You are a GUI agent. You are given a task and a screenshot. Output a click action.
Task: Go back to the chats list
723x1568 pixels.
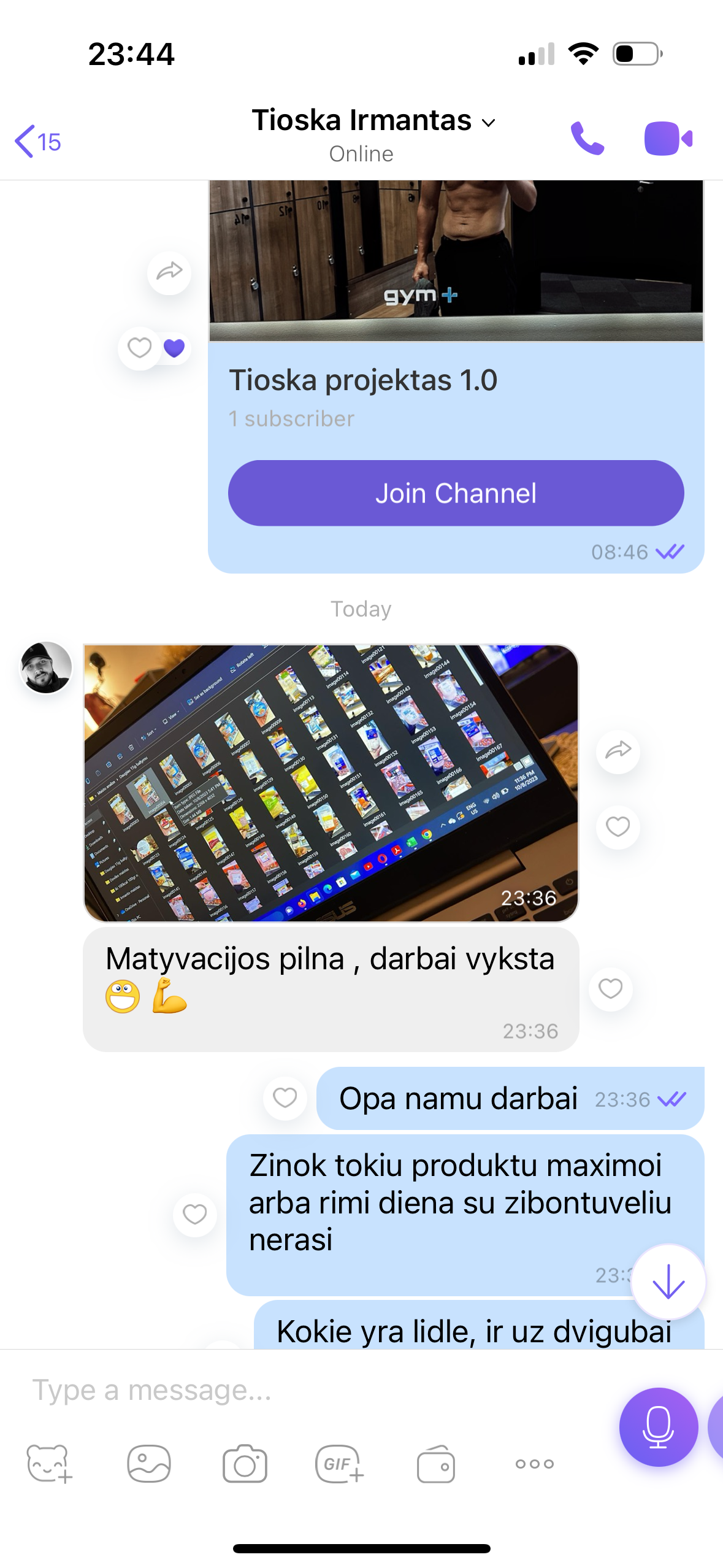(37, 142)
